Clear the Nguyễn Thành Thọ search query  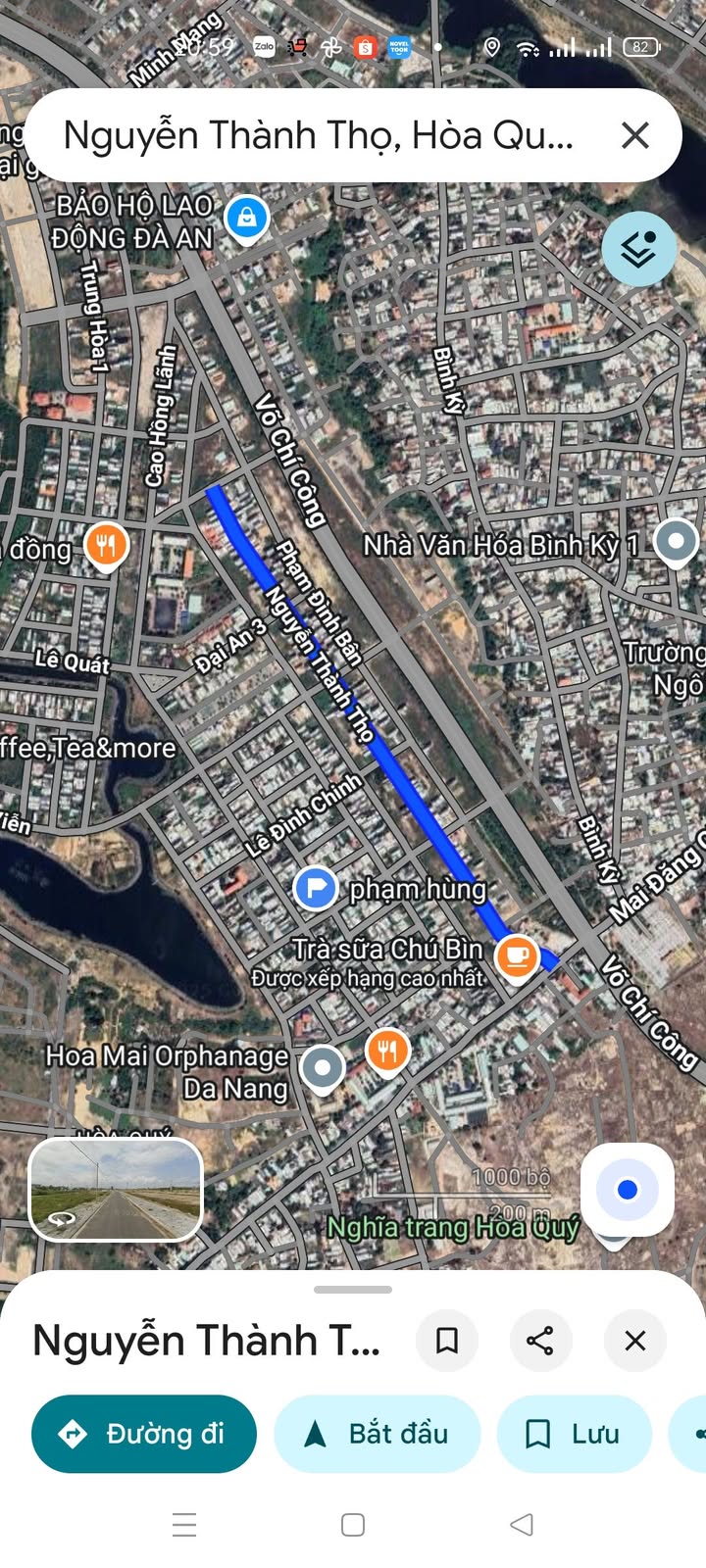tap(635, 135)
